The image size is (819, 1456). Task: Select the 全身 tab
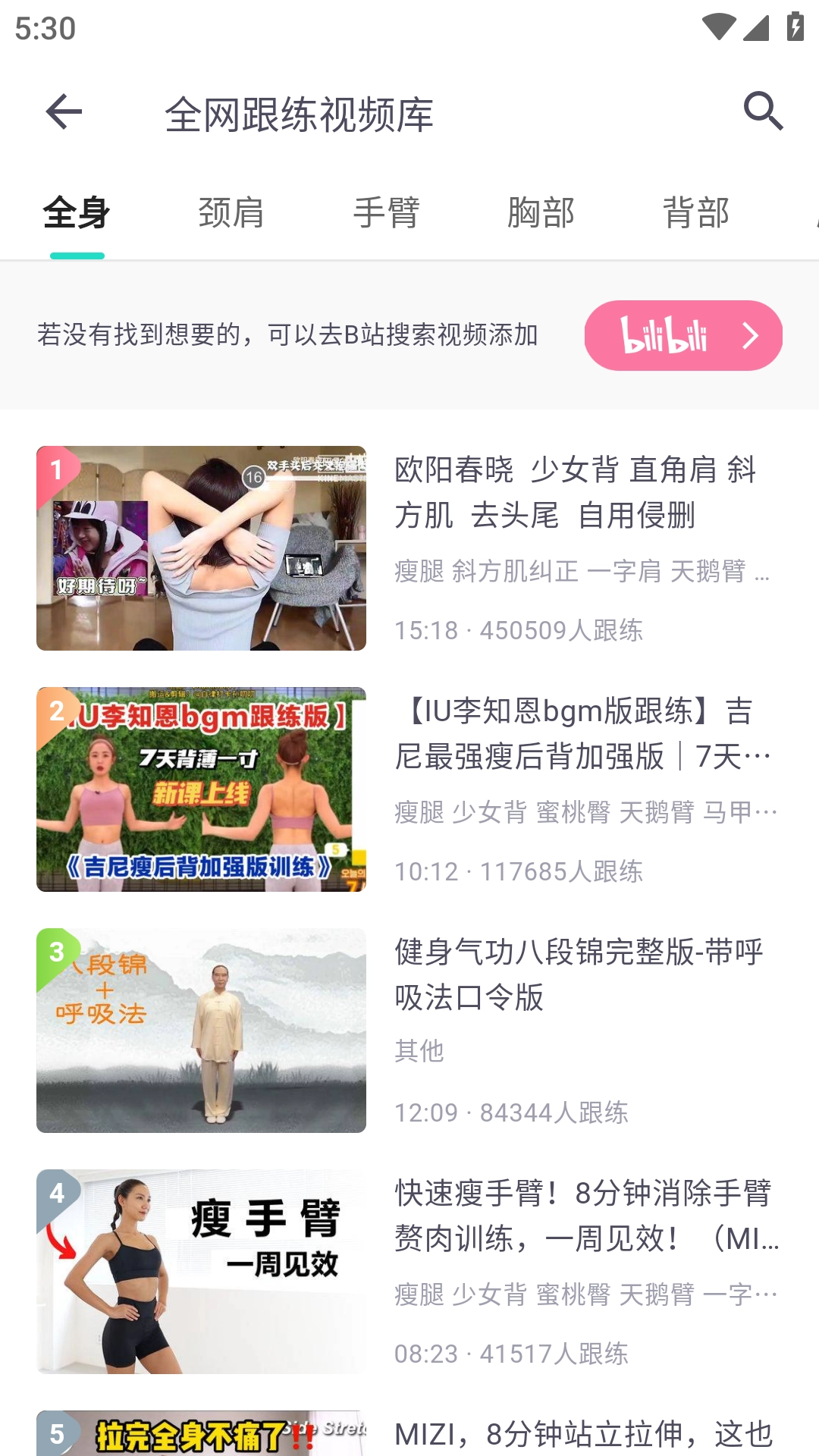[x=77, y=212]
